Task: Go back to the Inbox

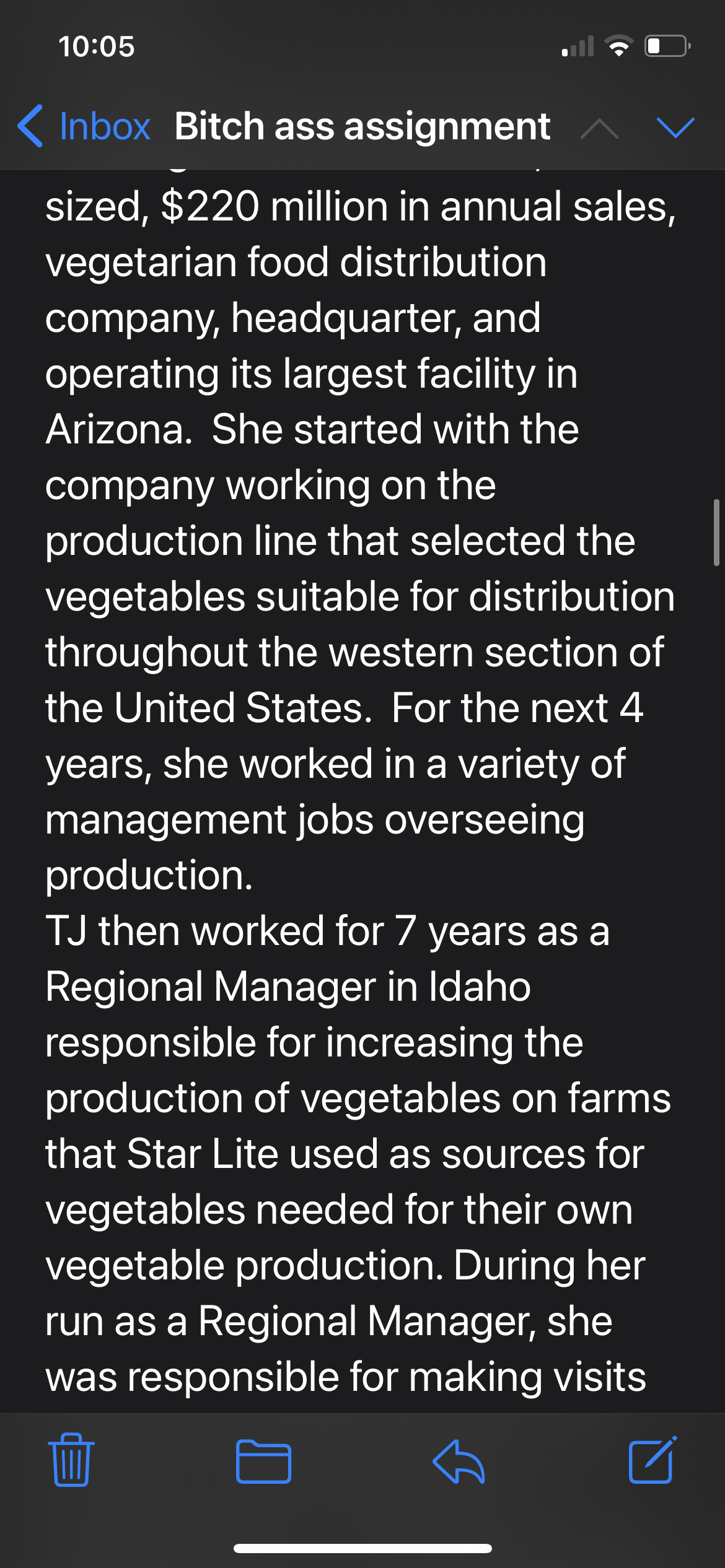Action: (x=85, y=126)
